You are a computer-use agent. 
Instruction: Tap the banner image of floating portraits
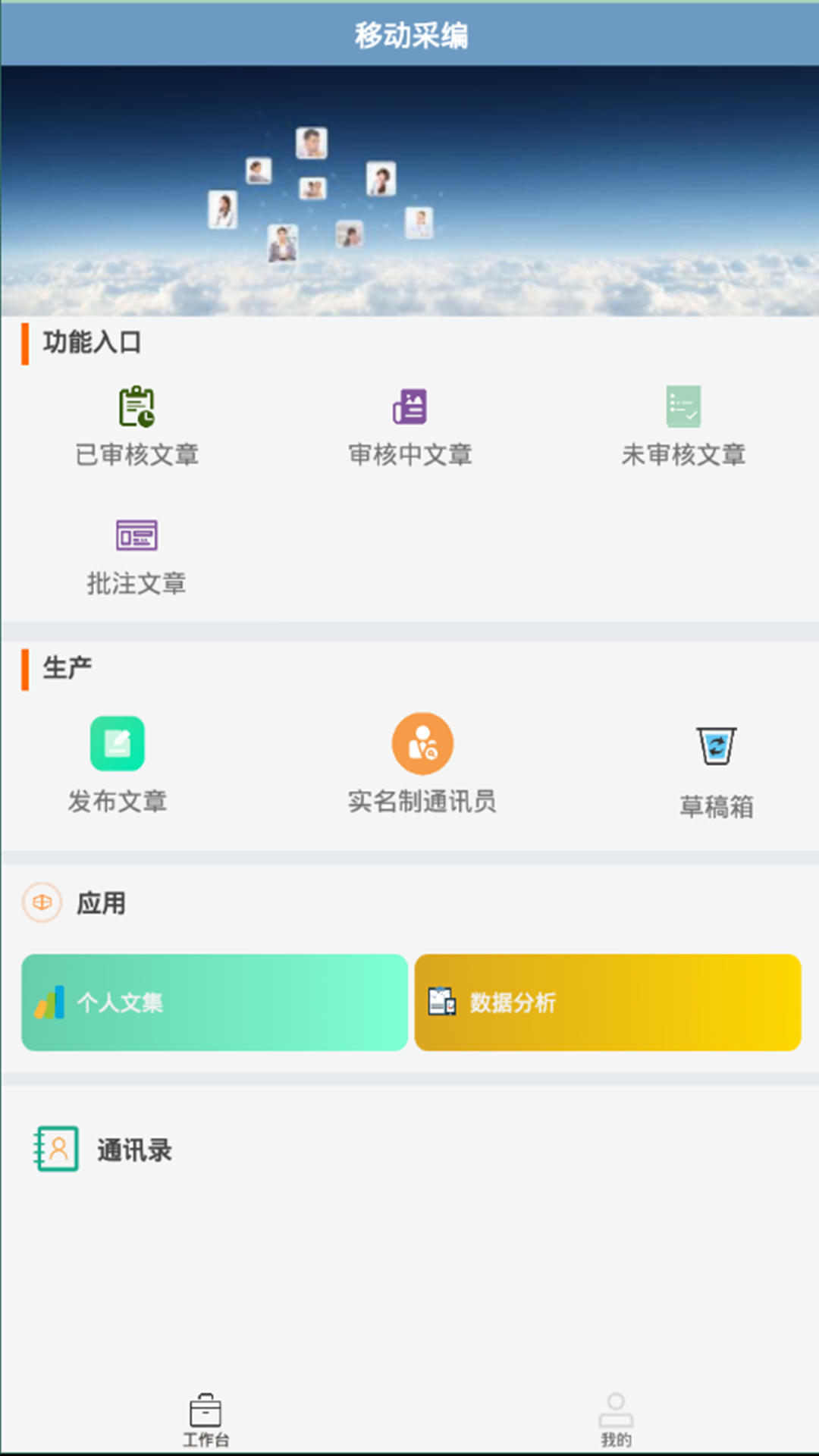tap(409, 190)
